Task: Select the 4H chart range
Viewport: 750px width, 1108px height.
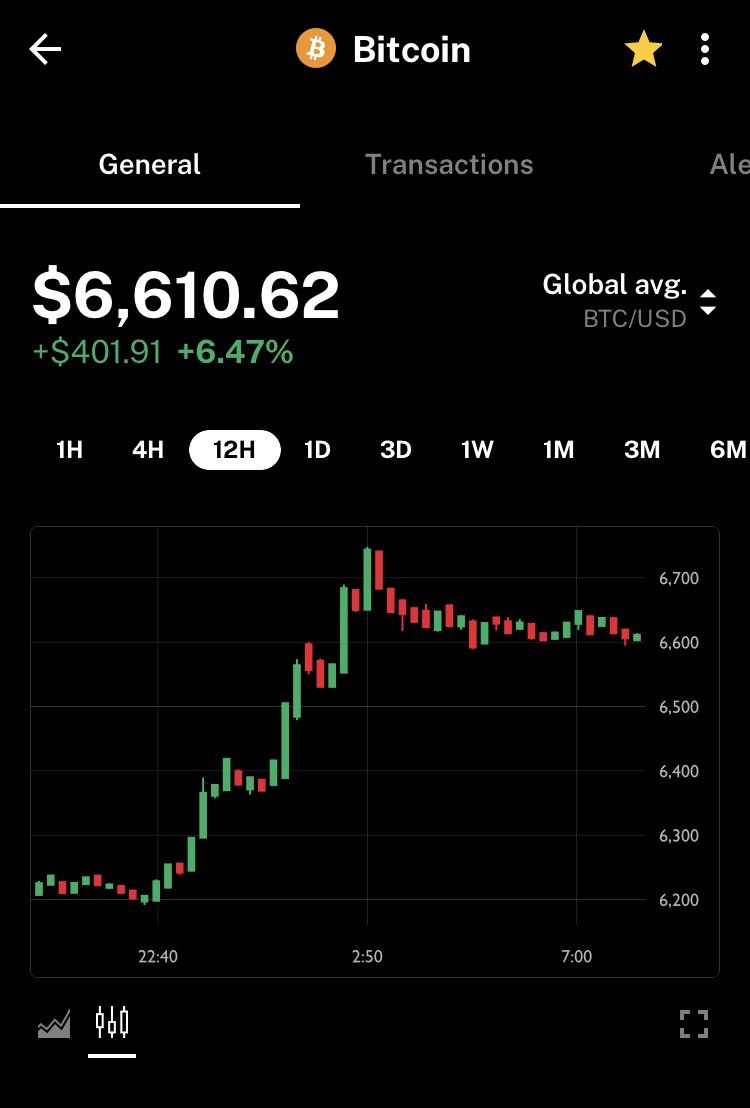Action: (148, 450)
